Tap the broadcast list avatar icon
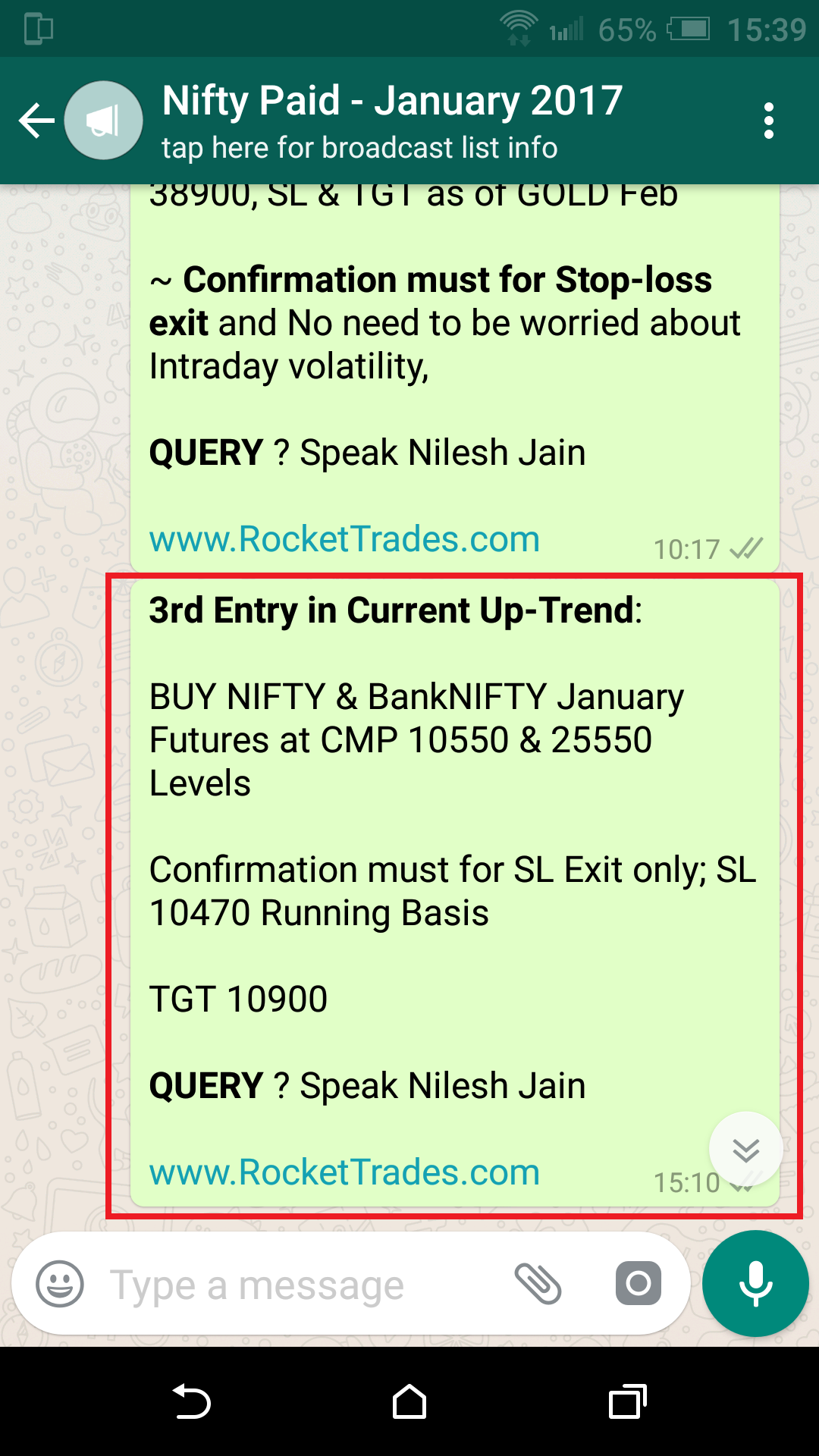The image size is (819, 1456). (x=104, y=121)
